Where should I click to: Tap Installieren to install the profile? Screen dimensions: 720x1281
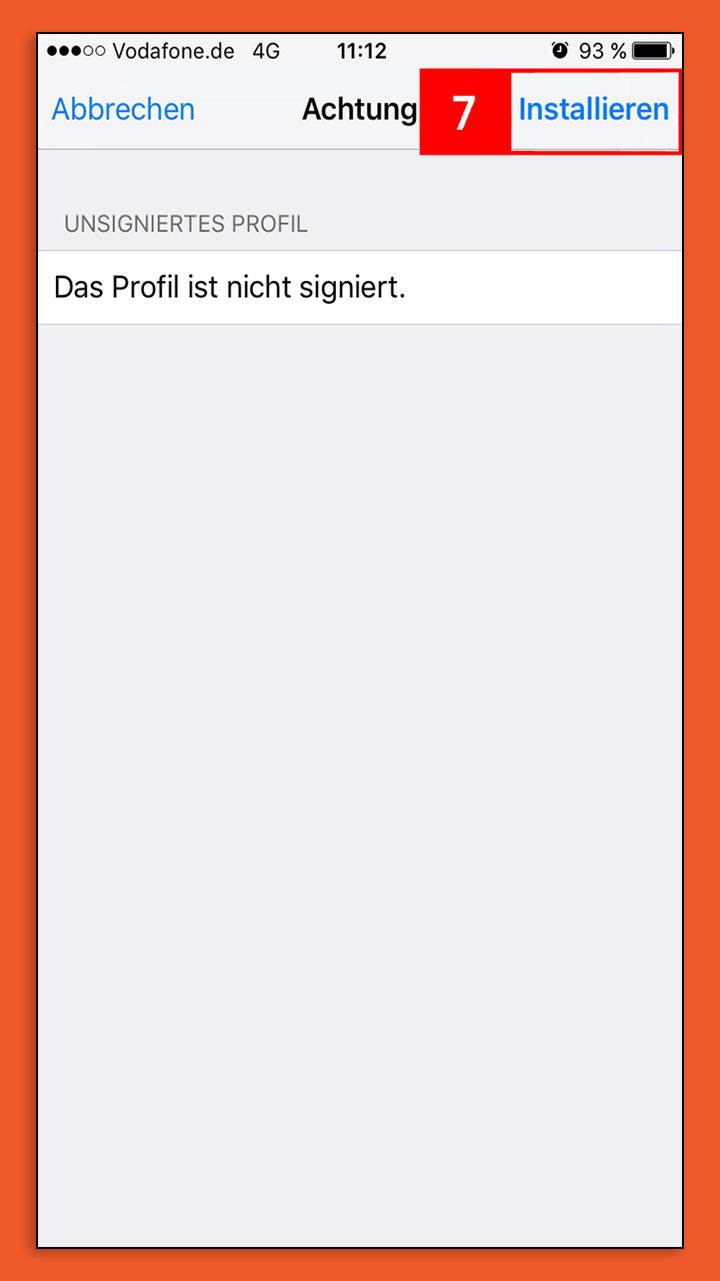click(x=593, y=110)
